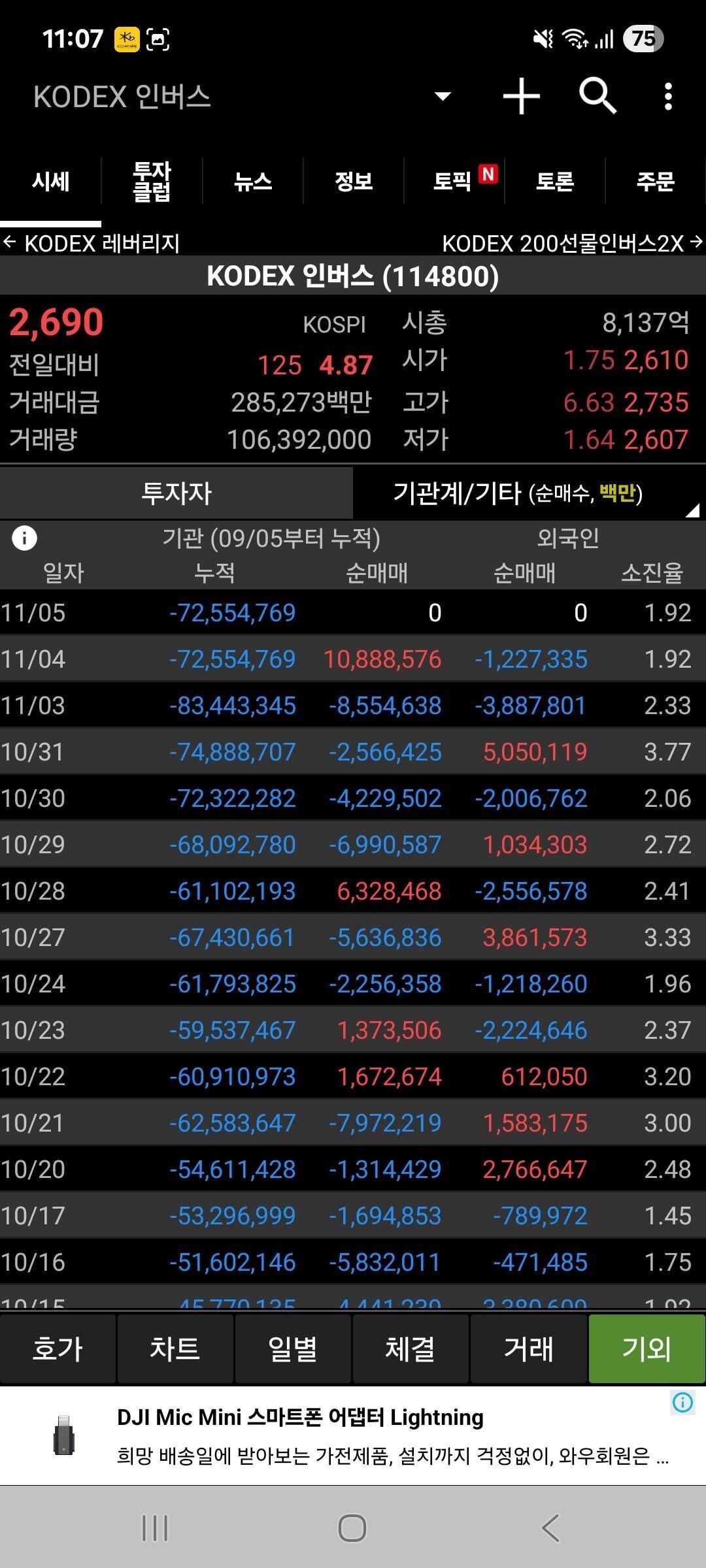Tap the plus icon to add stock
The height and width of the screenshot is (1568, 706).
521,97
